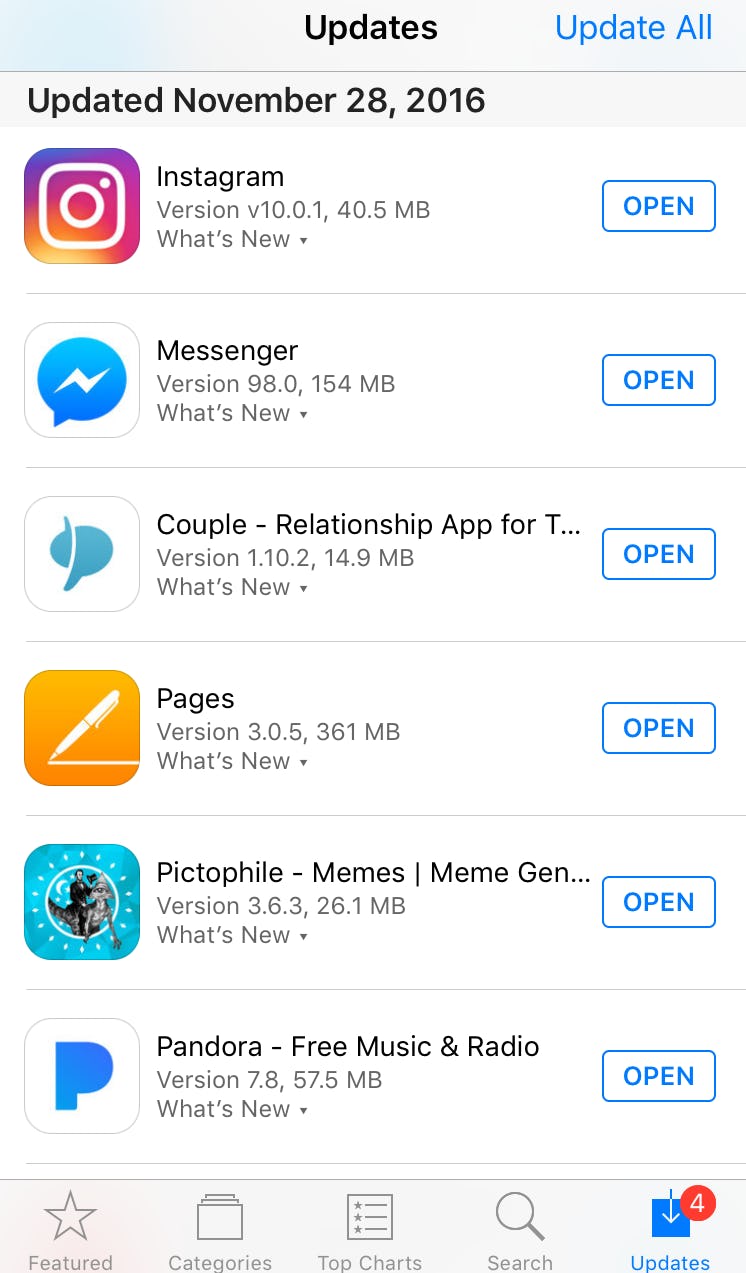Screen dimensions: 746x1273
Task: Tap the Pictophile meme app icon
Action: point(82,902)
